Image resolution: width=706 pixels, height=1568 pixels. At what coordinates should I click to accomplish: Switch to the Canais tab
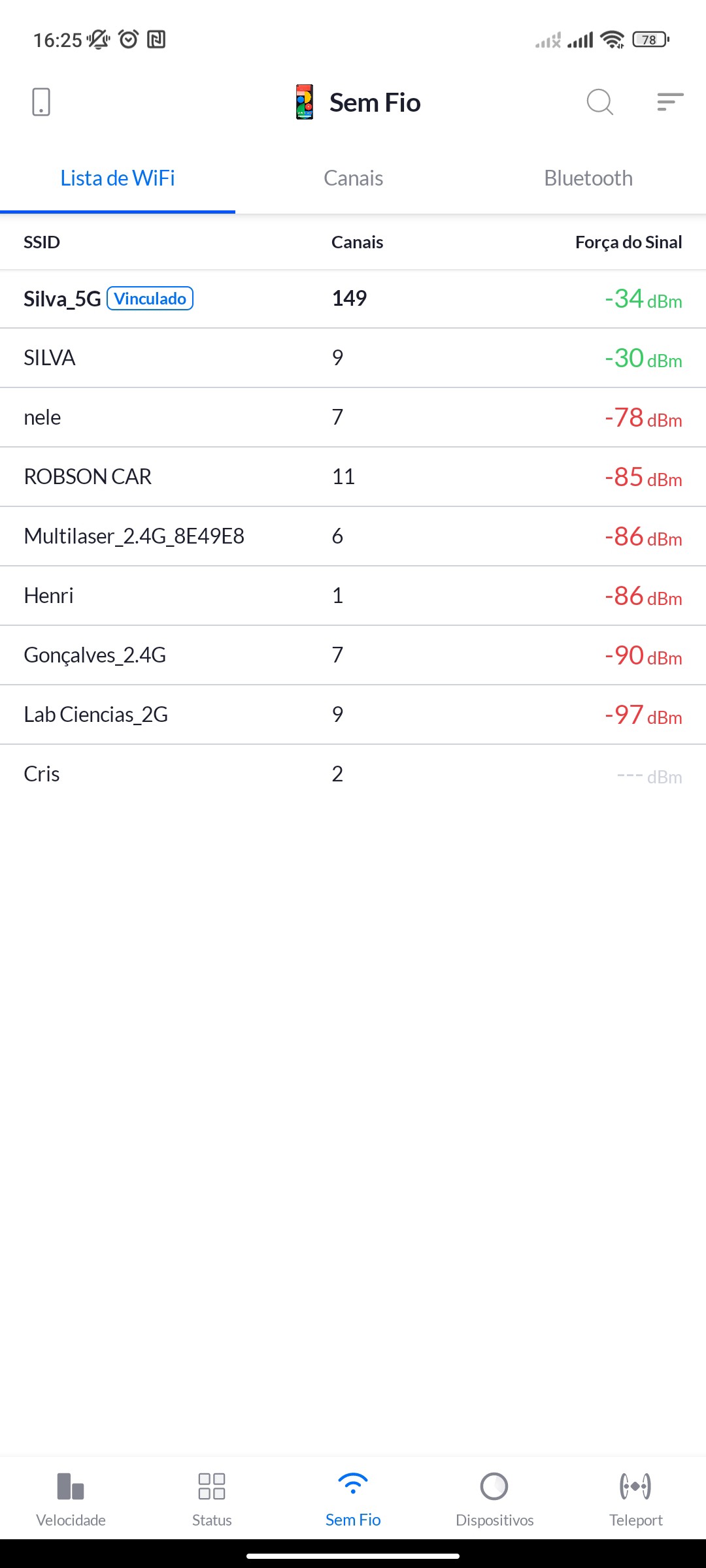pyautogui.click(x=353, y=178)
